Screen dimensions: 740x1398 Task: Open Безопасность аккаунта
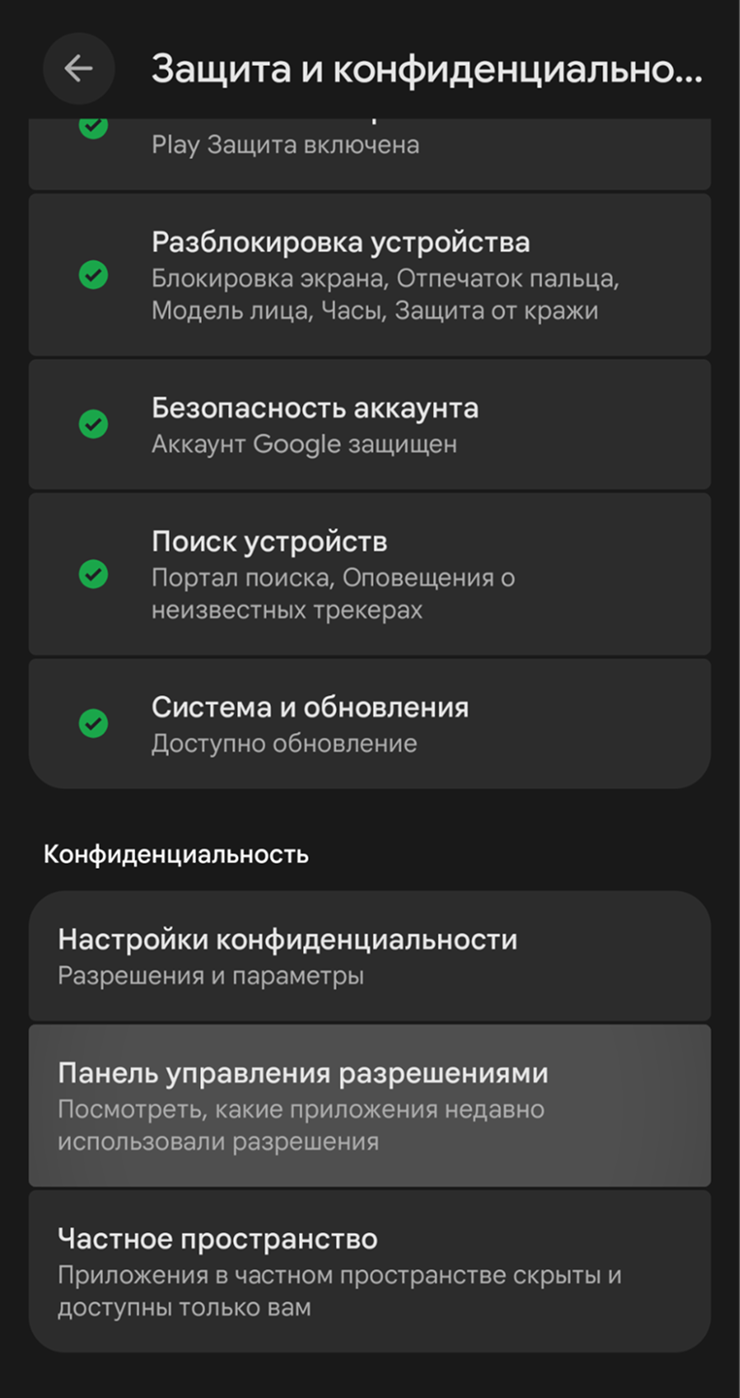369,424
